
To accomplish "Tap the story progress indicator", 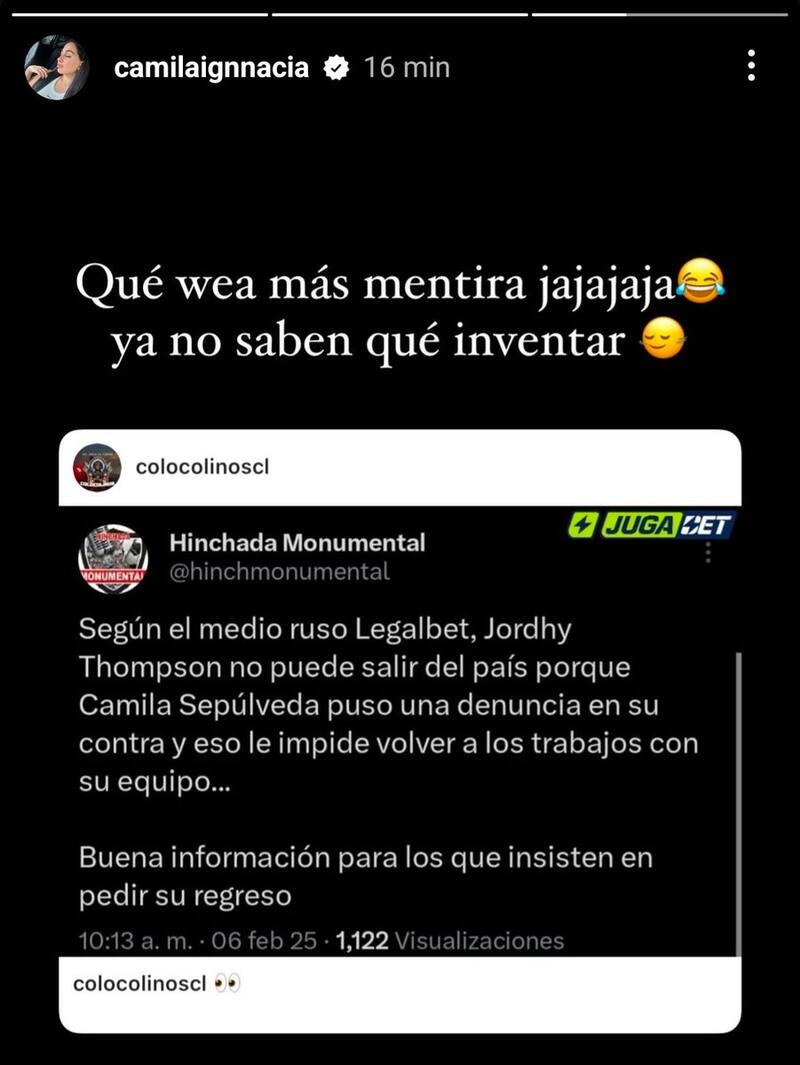I will point(400,12).
